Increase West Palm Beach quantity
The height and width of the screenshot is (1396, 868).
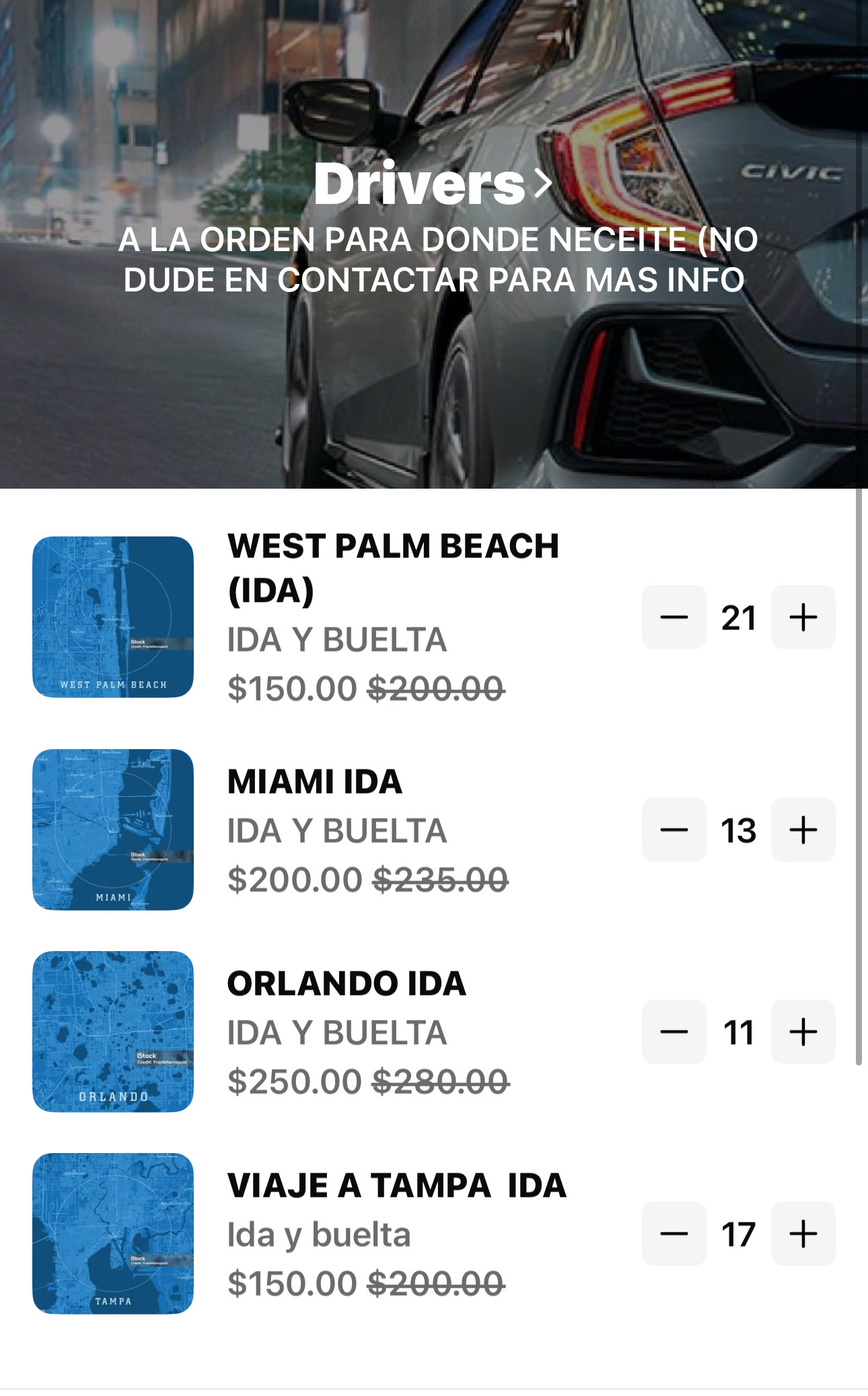(803, 617)
